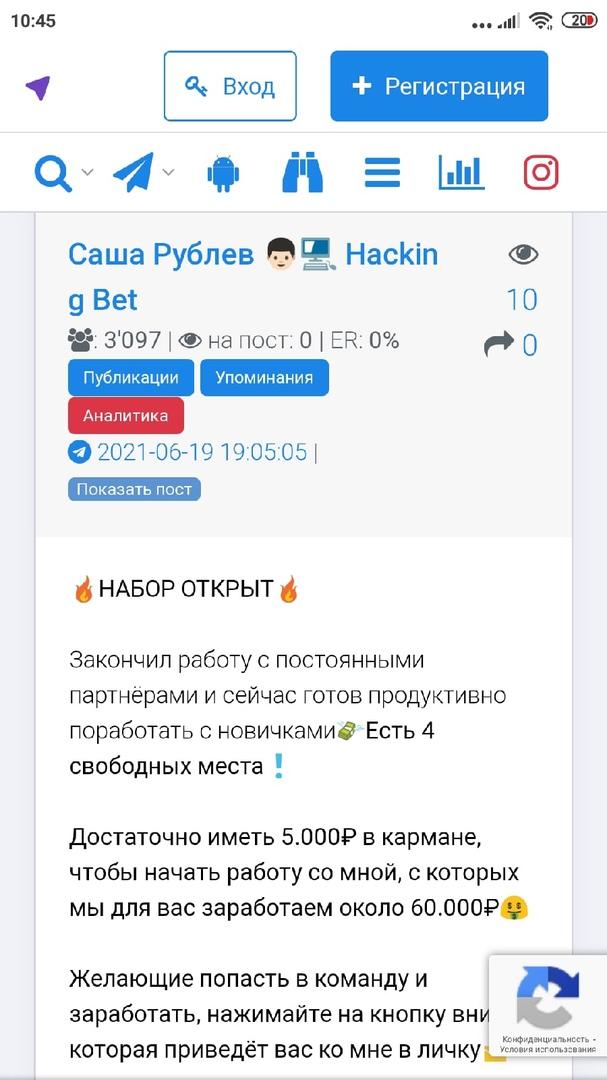Tap the Публикации button

click(131, 377)
